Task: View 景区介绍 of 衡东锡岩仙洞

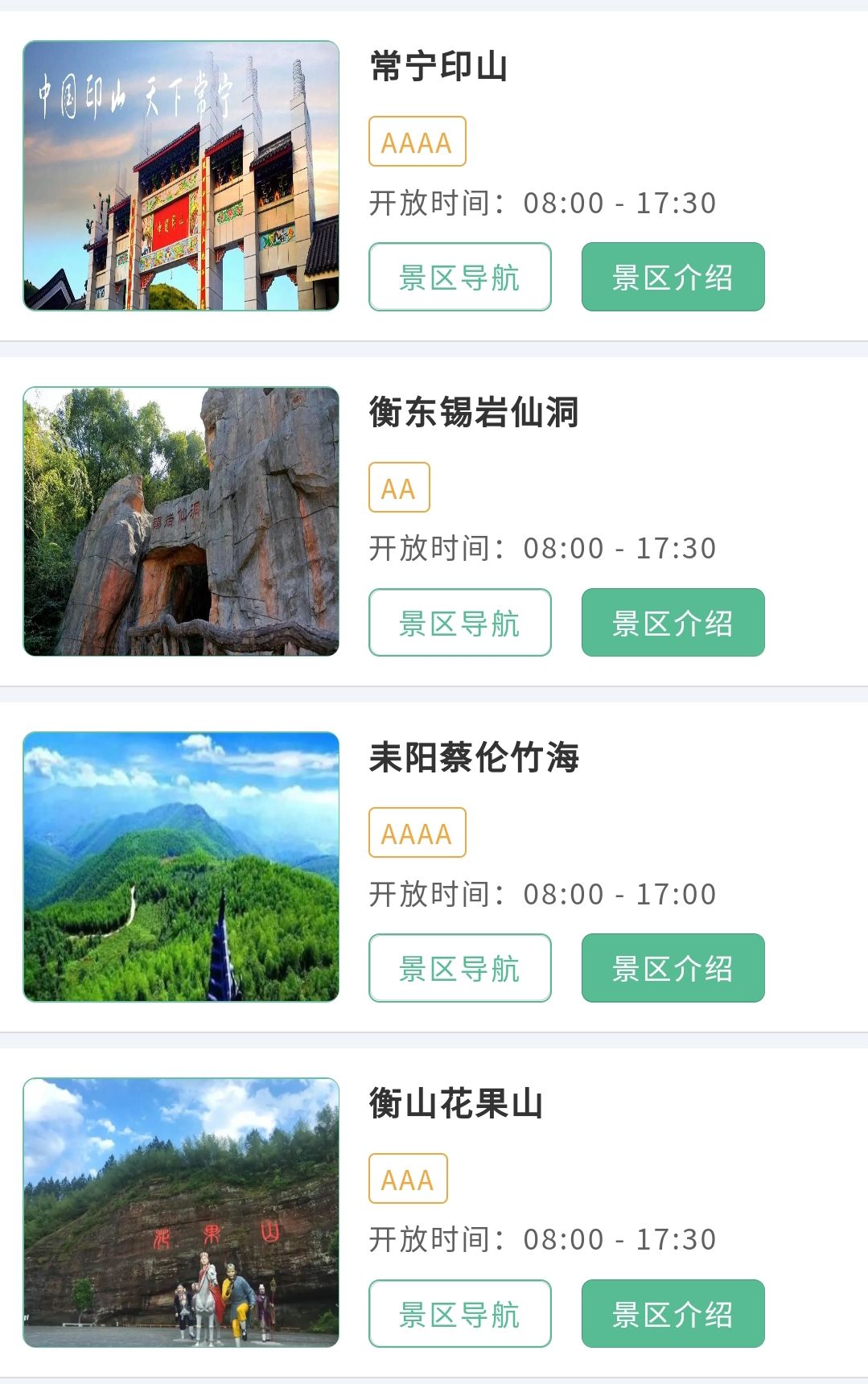Action: point(673,623)
